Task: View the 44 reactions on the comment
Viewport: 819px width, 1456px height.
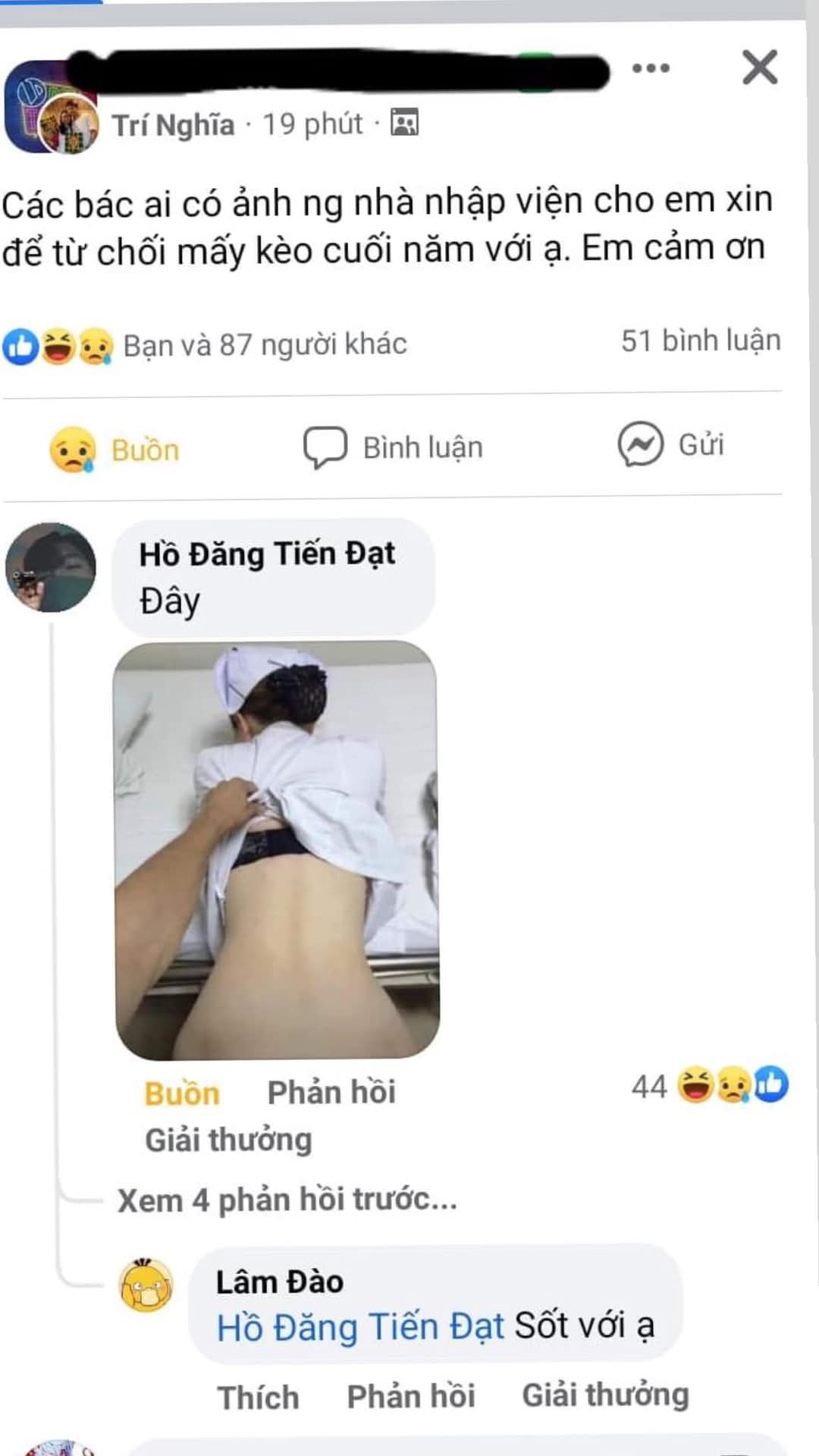Action: pyautogui.click(x=709, y=1086)
